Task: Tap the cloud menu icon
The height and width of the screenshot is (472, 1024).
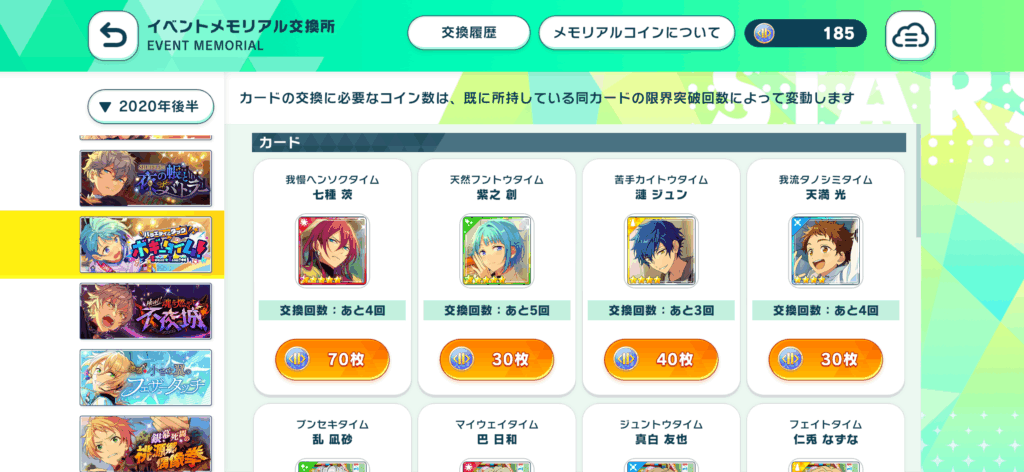Action: pyautogui.click(x=910, y=36)
